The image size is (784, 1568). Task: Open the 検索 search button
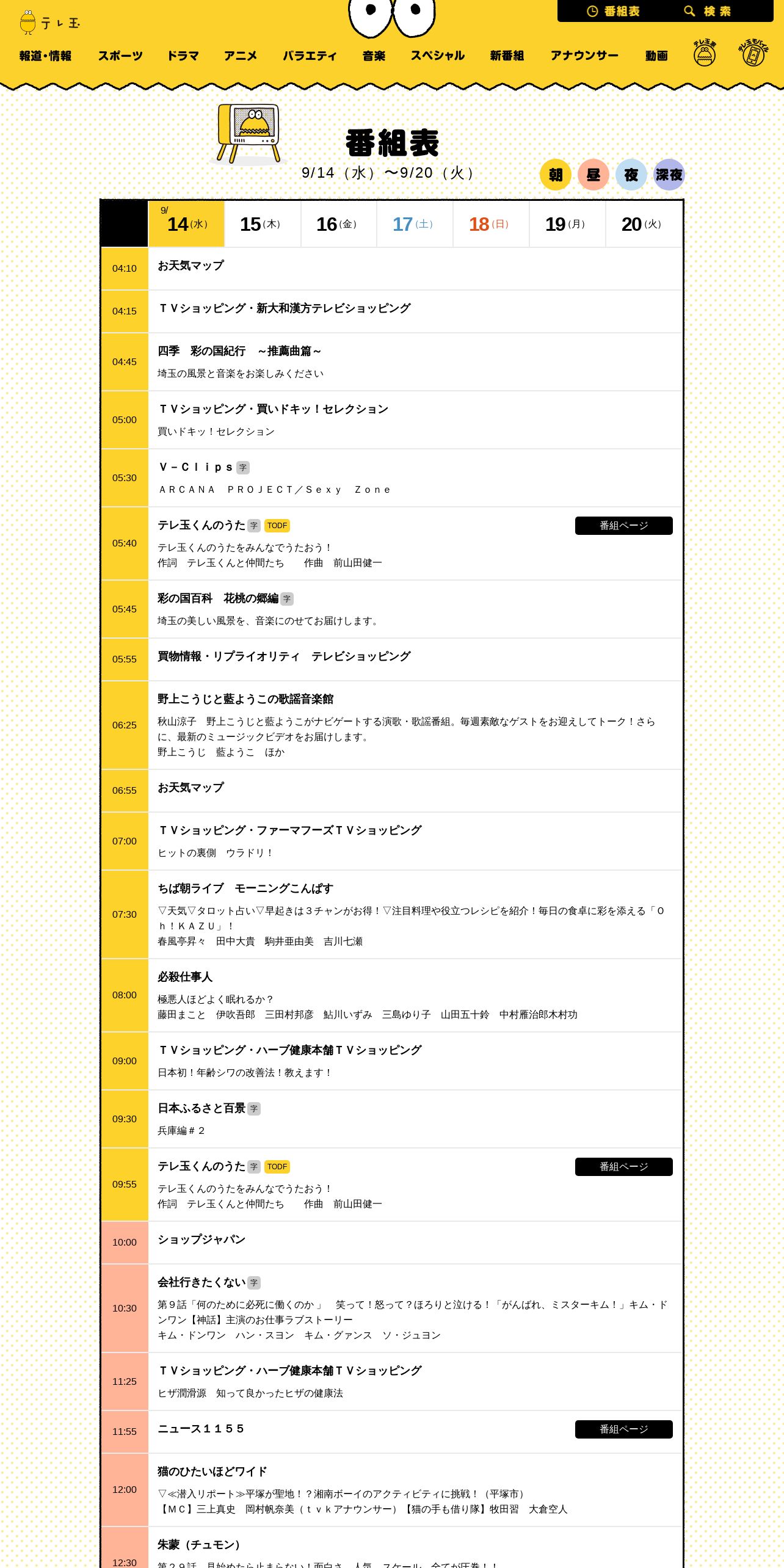click(707, 11)
